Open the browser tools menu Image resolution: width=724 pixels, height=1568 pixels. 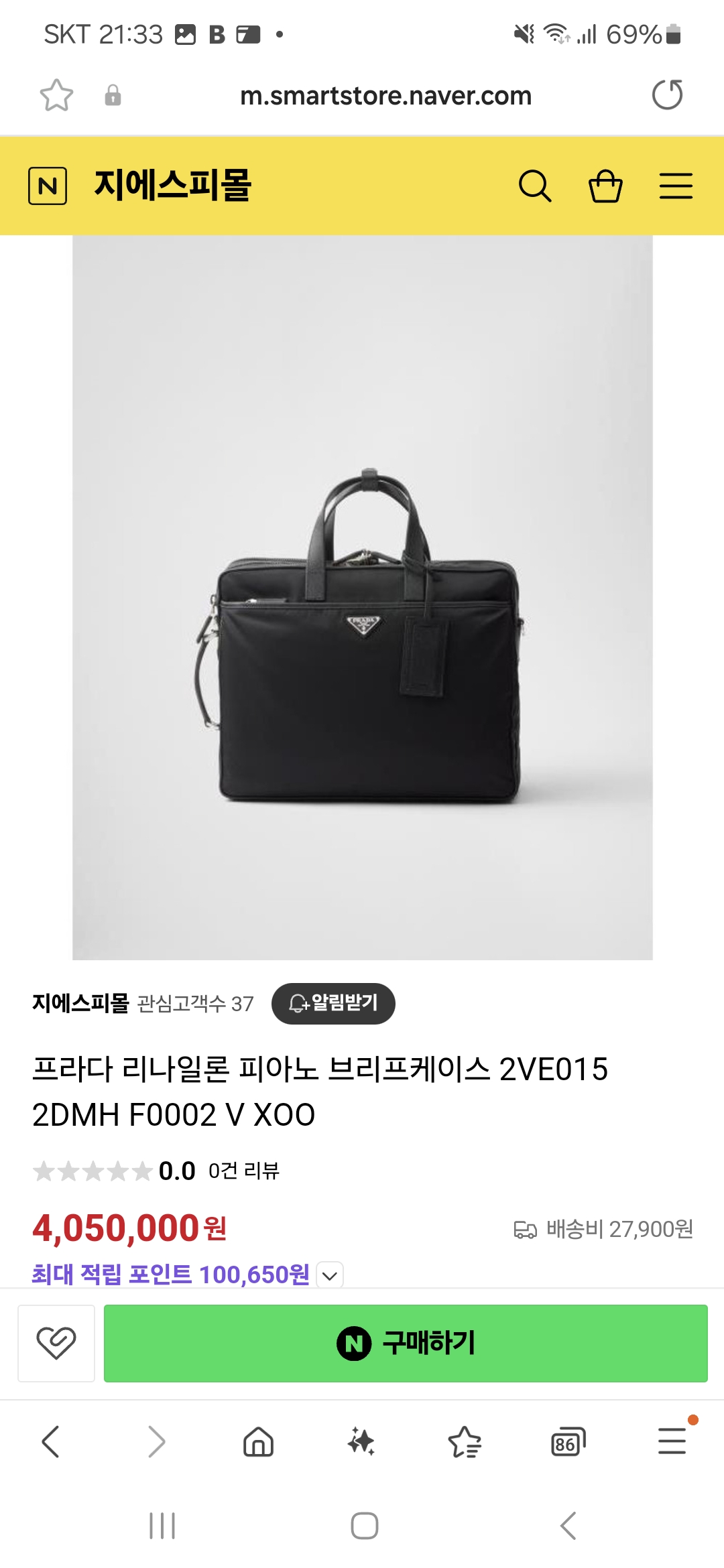pyautogui.click(x=672, y=1441)
